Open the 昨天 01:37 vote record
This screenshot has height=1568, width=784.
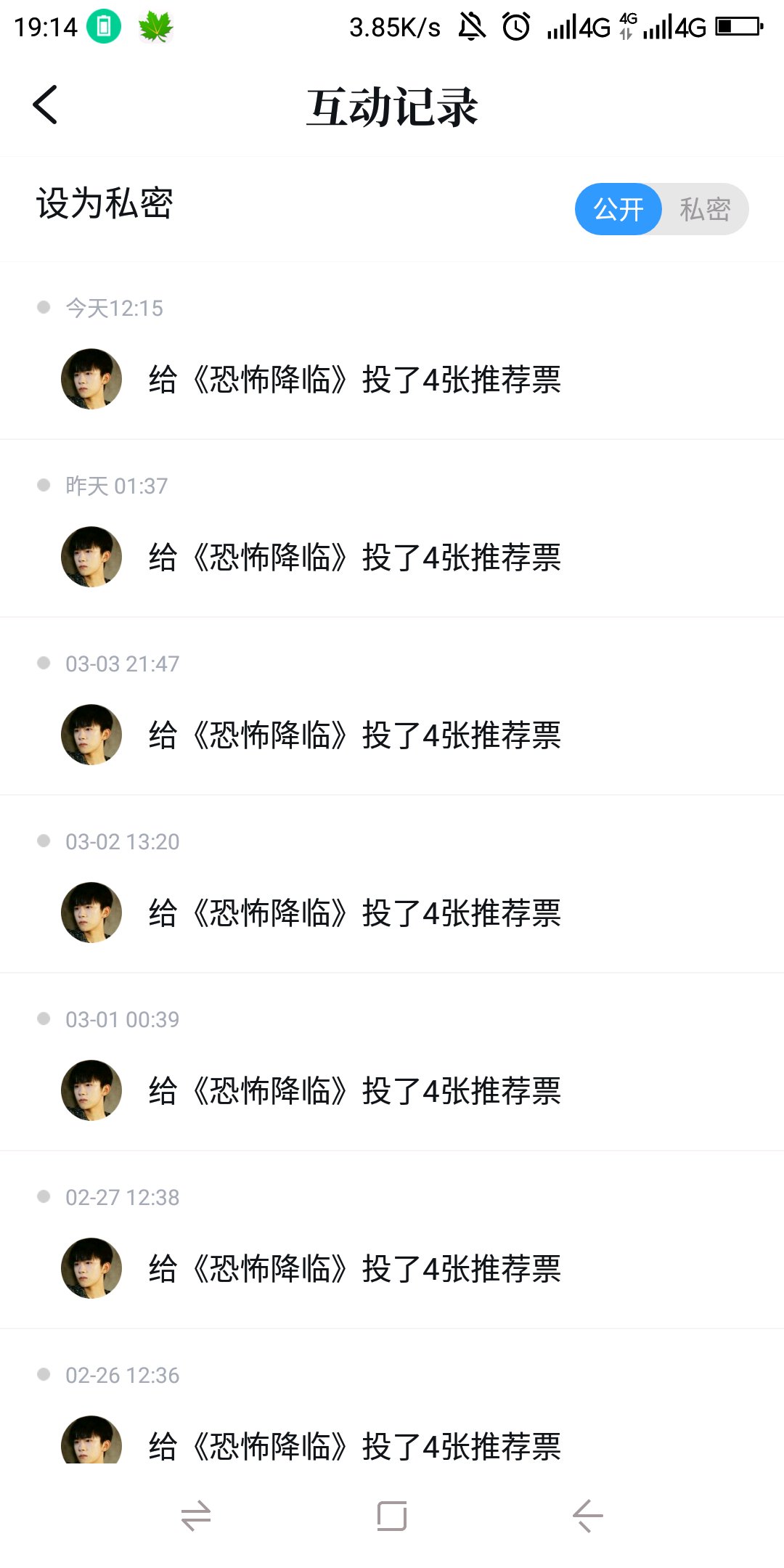(354, 558)
